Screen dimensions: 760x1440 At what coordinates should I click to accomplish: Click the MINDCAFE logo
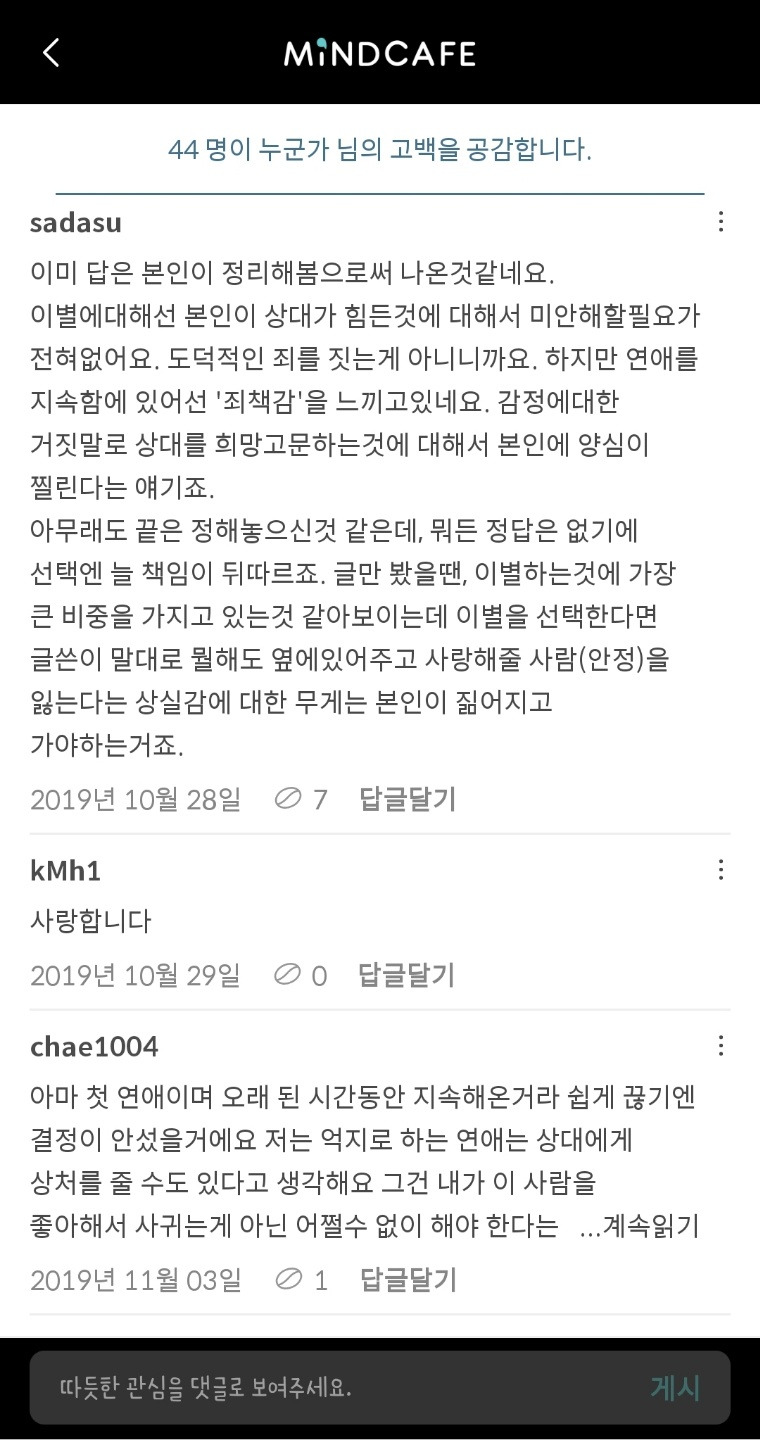[380, 54]
